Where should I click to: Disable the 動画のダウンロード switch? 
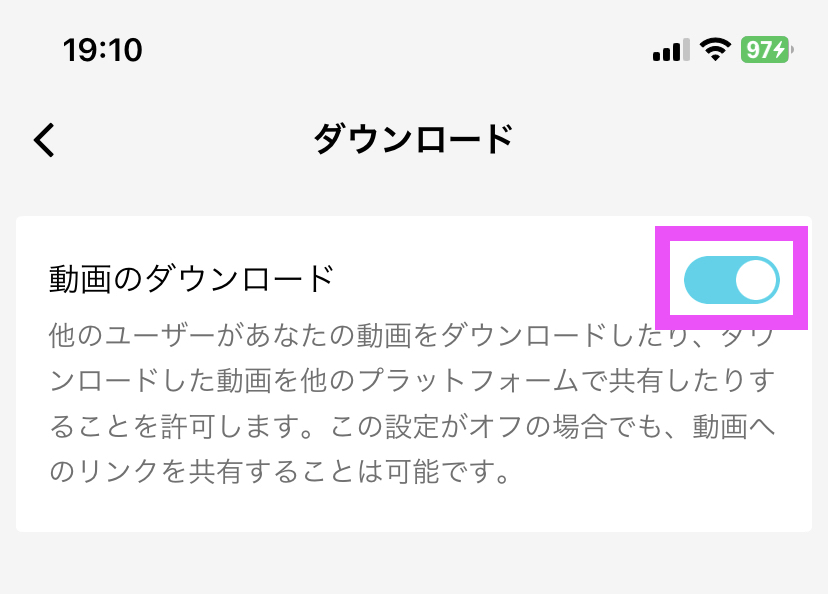coord(731,280)
